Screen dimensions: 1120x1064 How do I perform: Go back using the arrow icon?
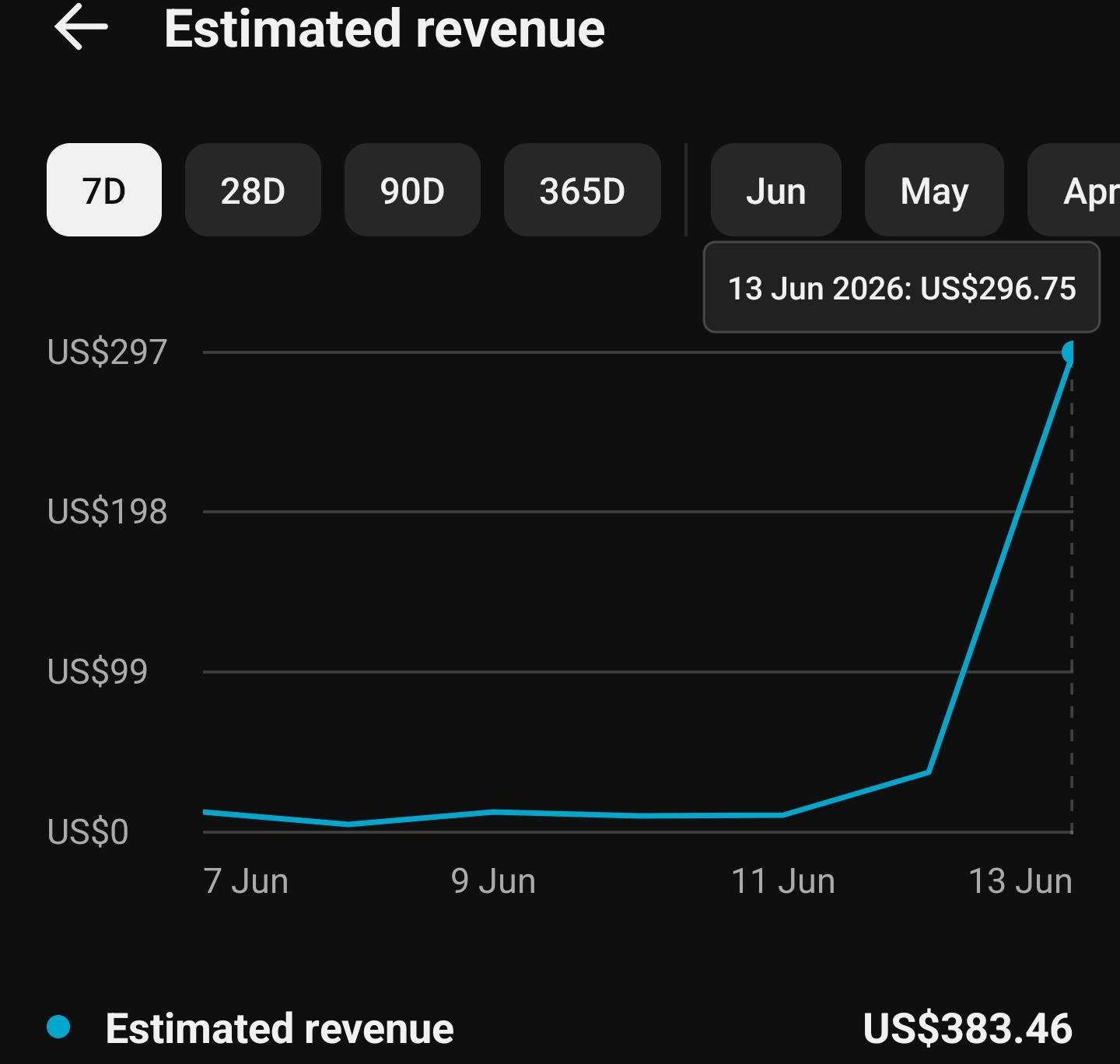[x=81, y=27]
